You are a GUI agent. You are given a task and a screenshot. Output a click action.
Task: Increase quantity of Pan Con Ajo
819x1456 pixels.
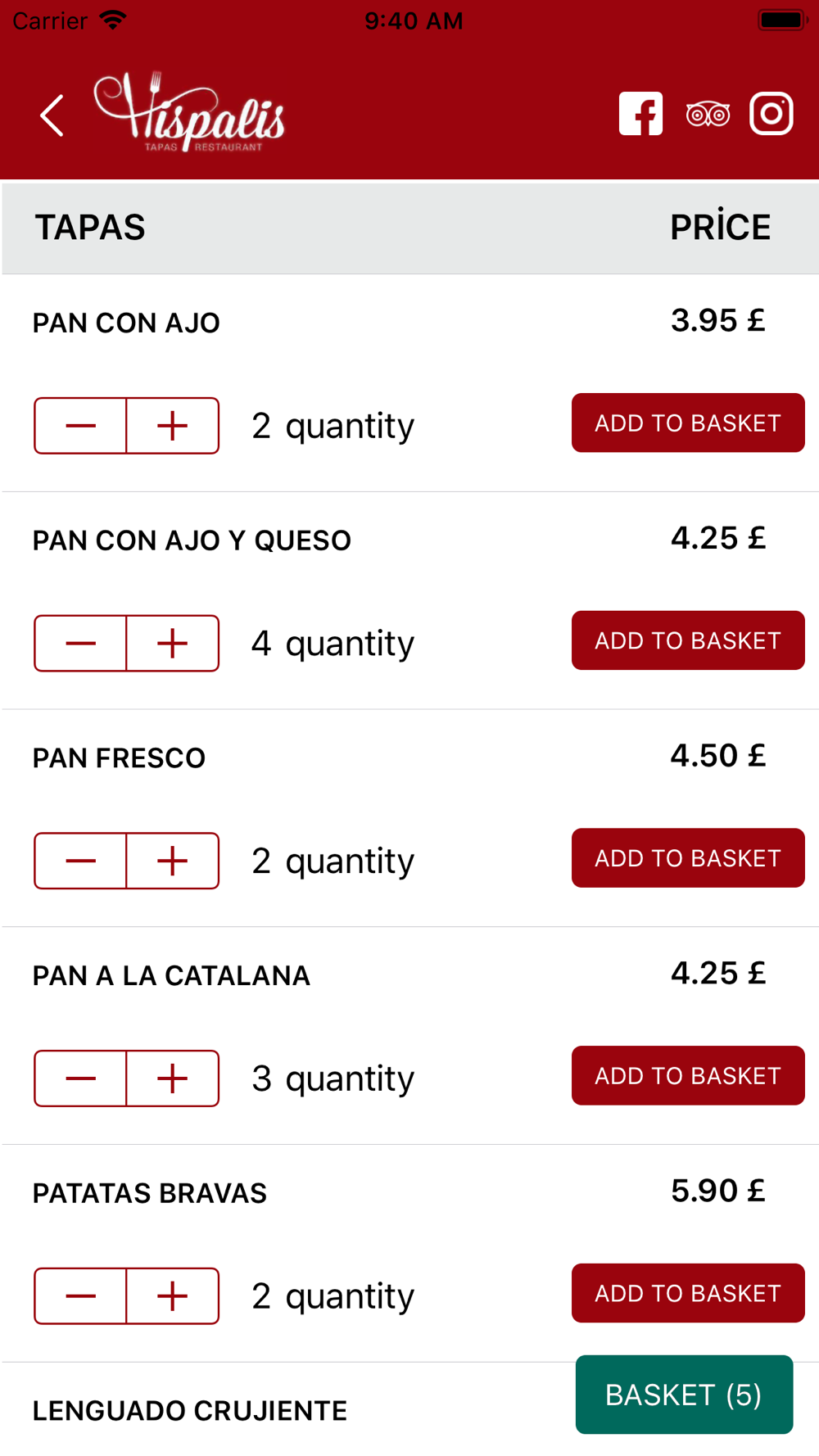(x=173, y=426)
